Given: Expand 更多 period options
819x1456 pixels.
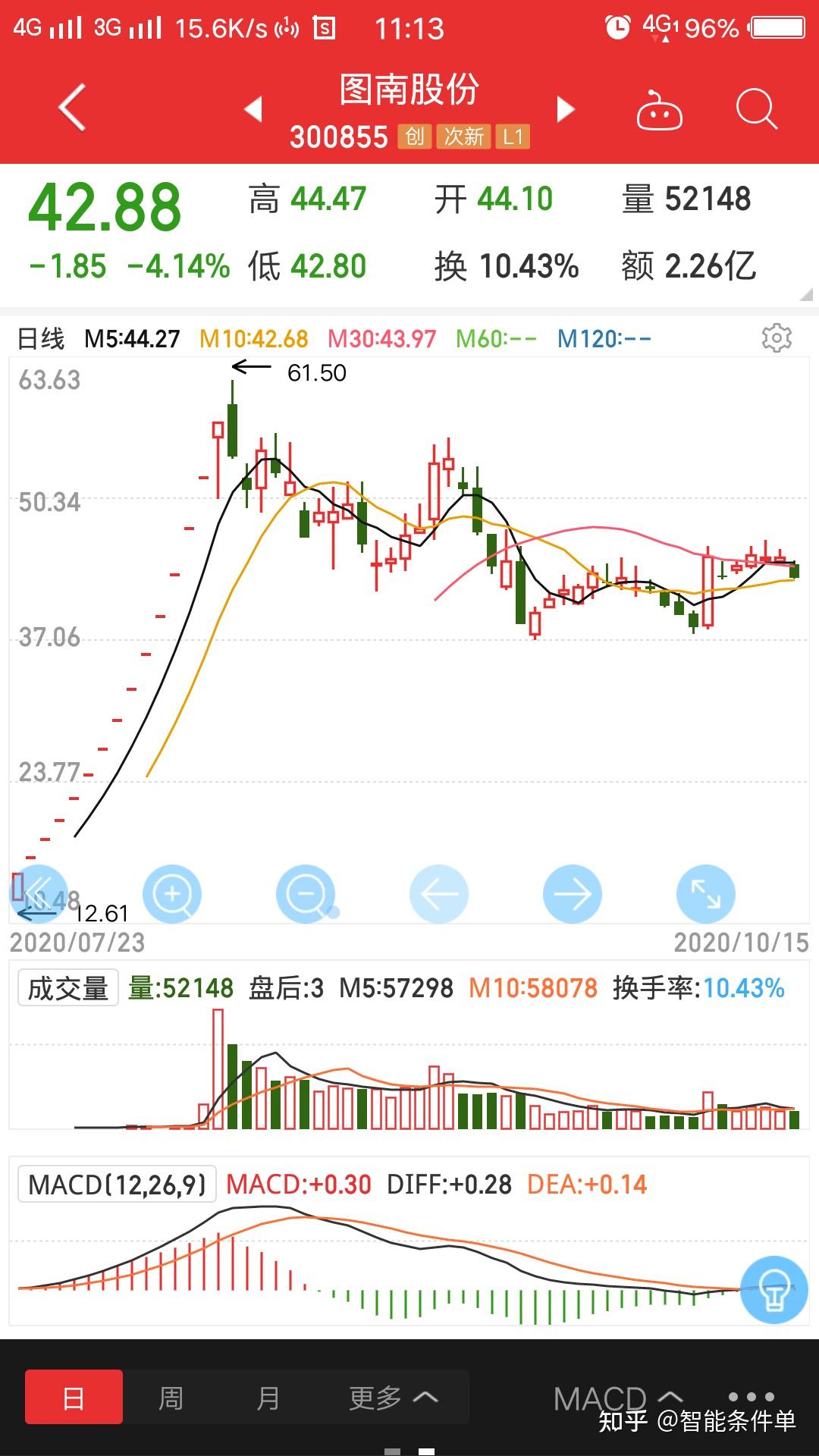Looking at the screenshot, I should 393,1397.
